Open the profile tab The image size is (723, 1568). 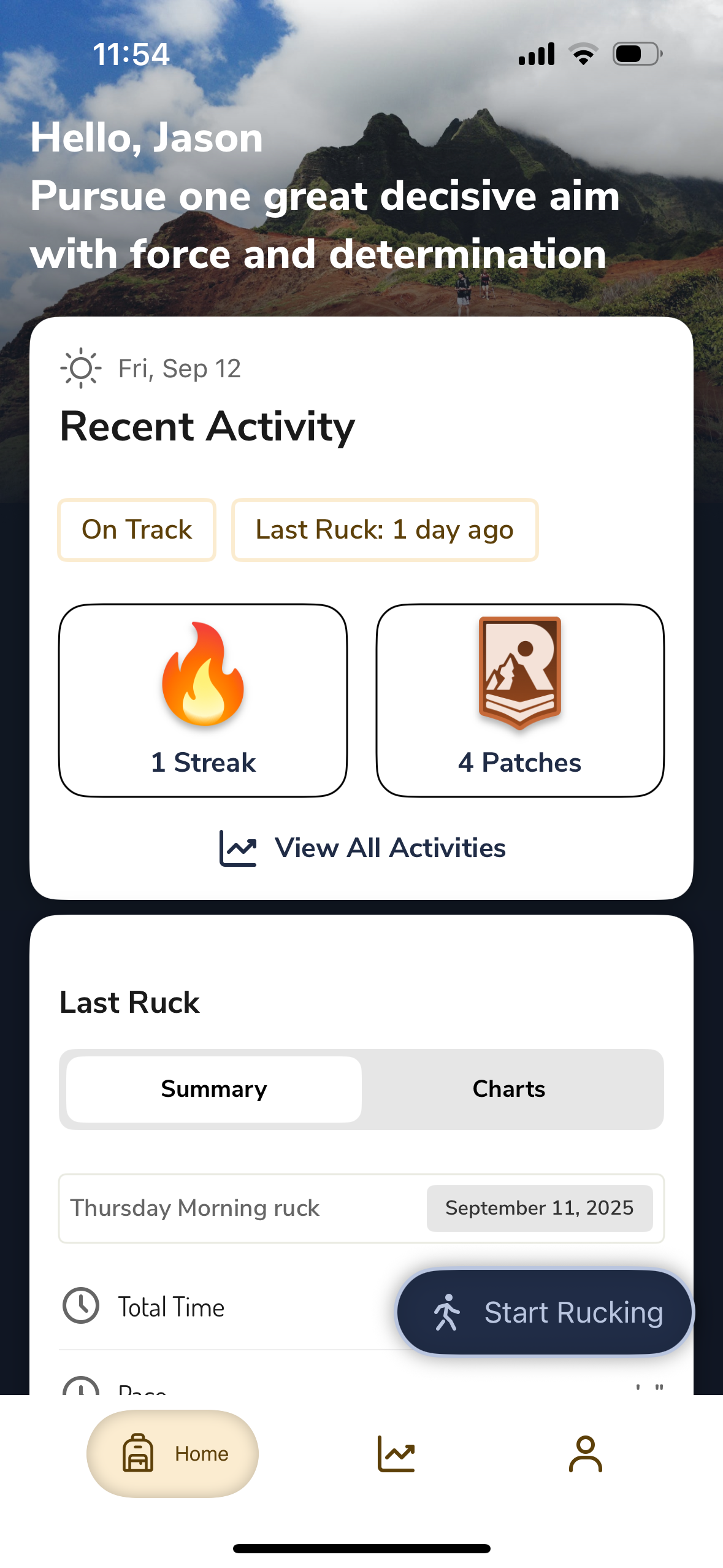tap(585, 1453)
